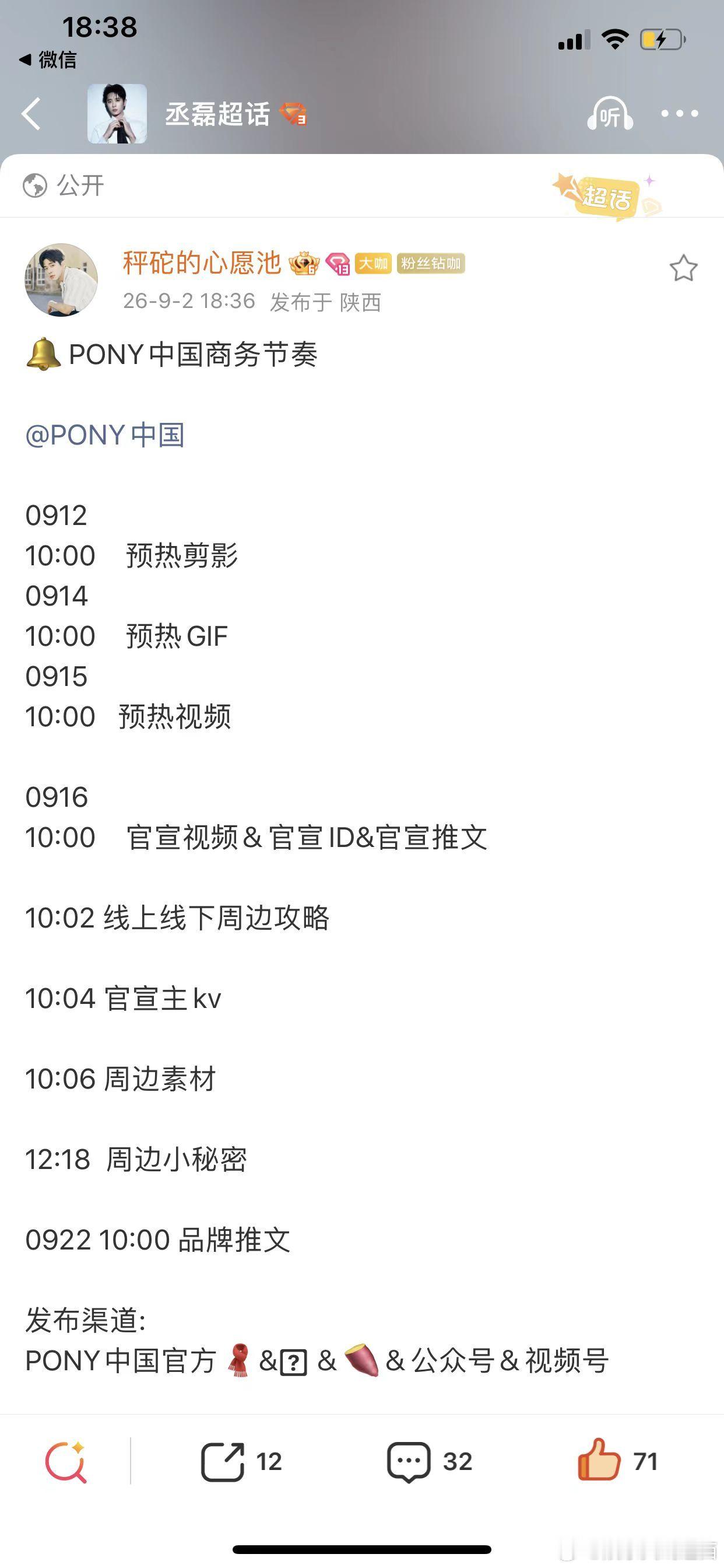Favorite this post with the star icon

pyautogui.click(x=683, y=268)
